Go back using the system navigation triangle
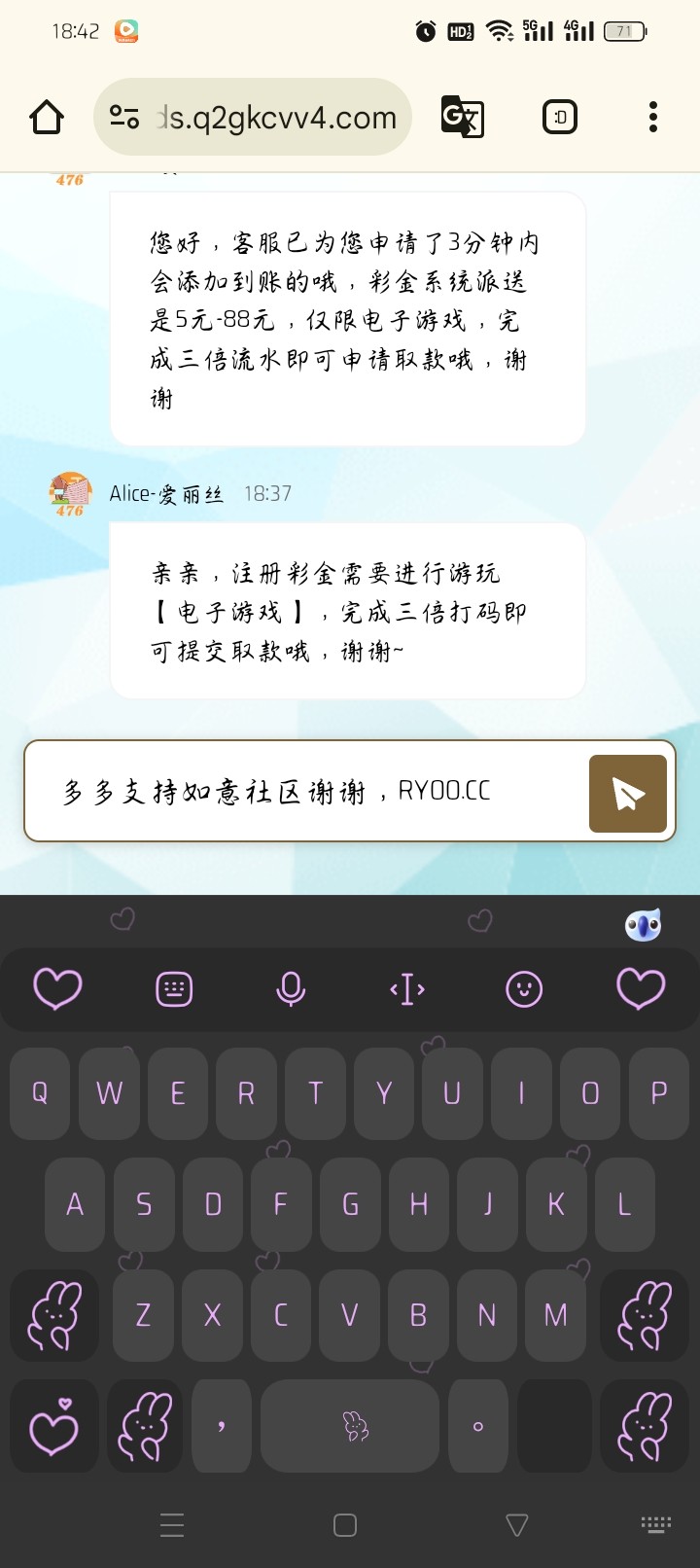Image resolution: width=700 pixels, height=1568 pixels. pos(517,1525)
